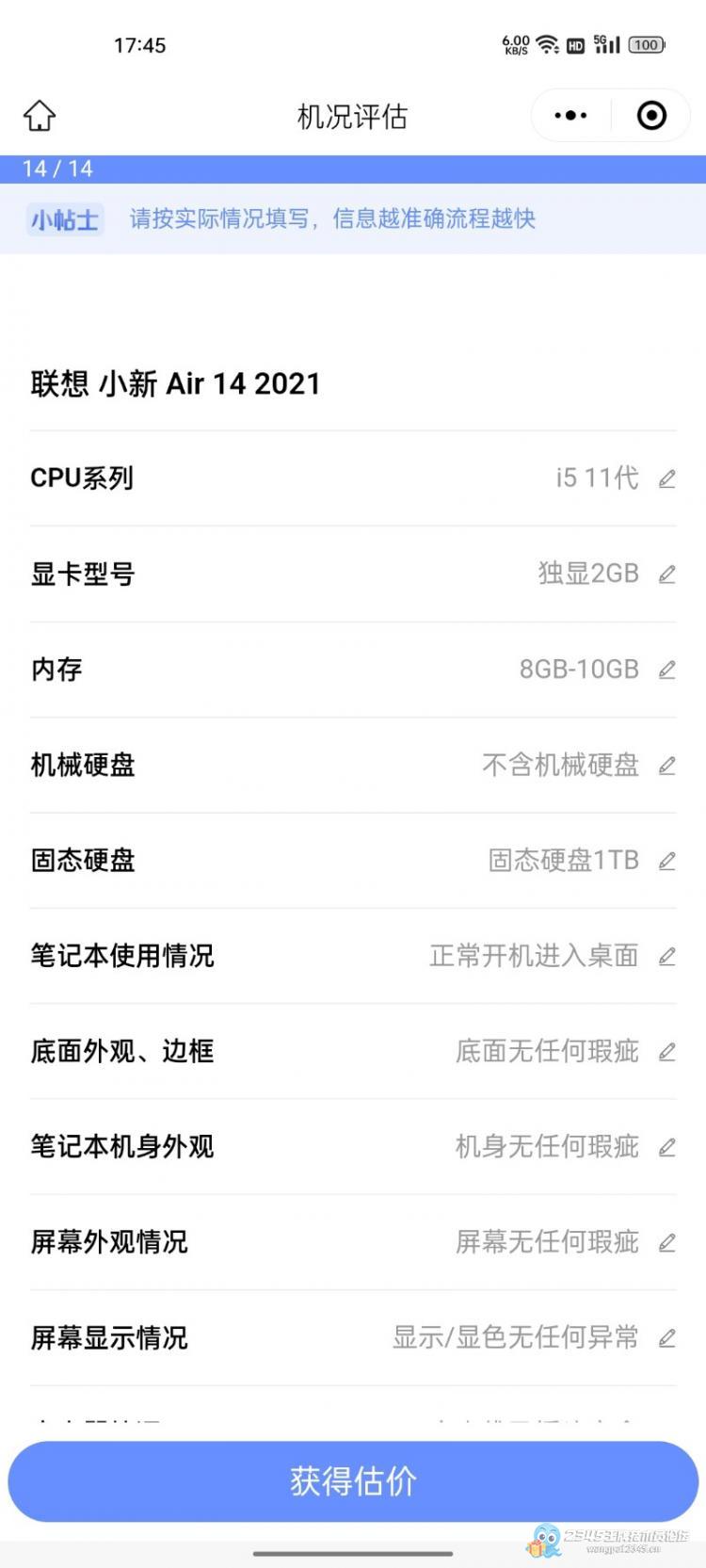Close the mini program with the circle button
Image resolution: width=706 pixels, height=1568 pixels.
pyautogui.click(x=651, y=116)
